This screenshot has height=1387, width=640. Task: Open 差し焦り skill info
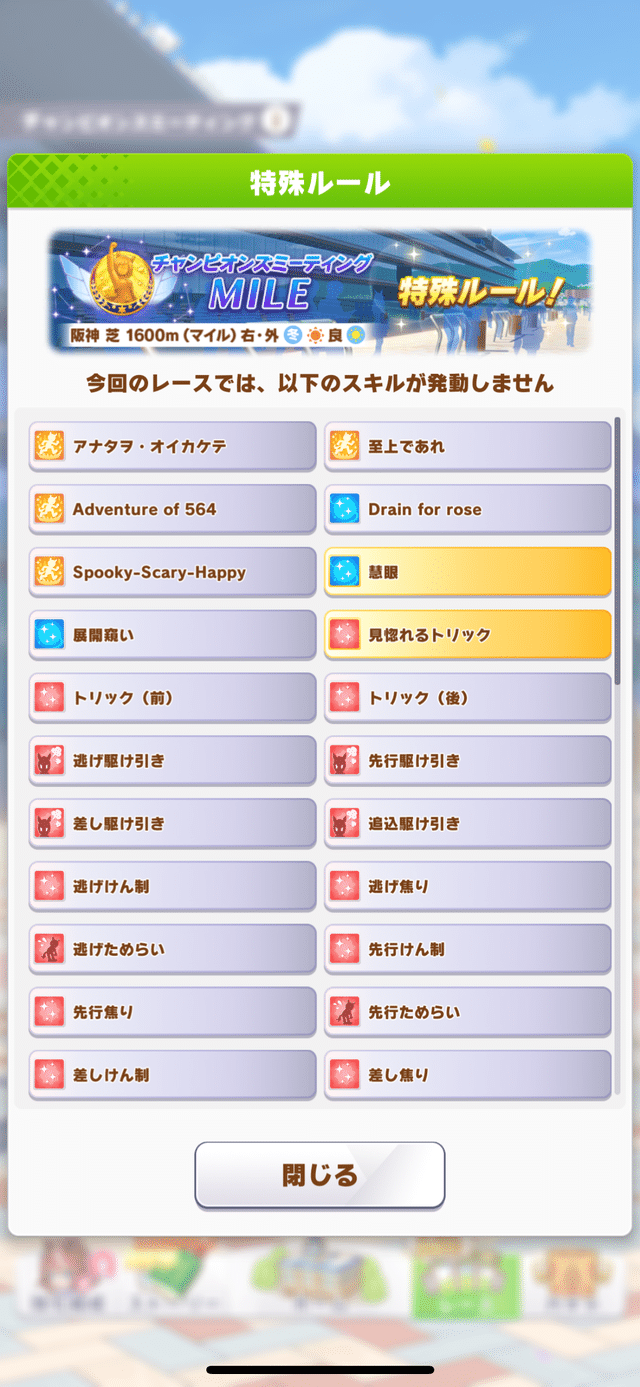467,1075
